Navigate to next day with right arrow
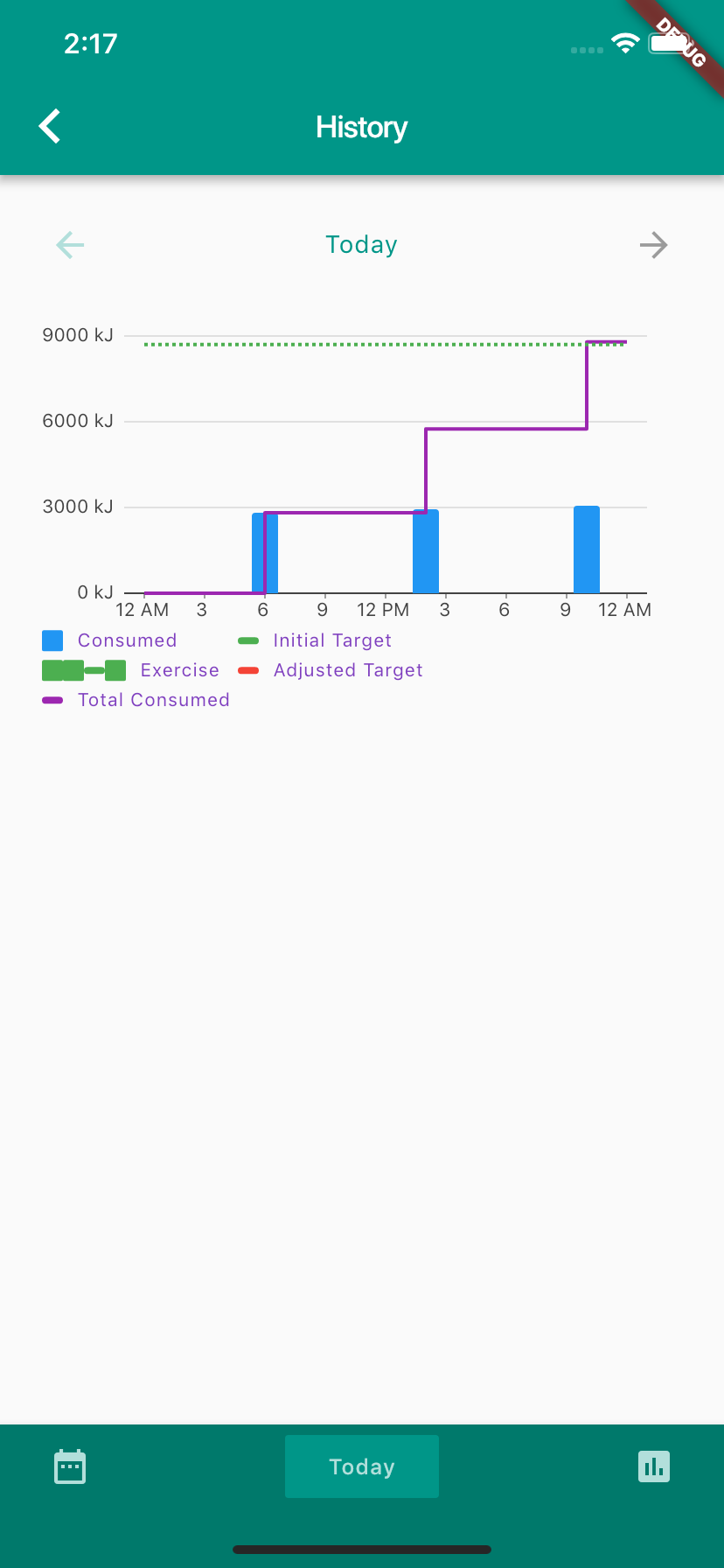The image size is (724, 1568). 653,245
